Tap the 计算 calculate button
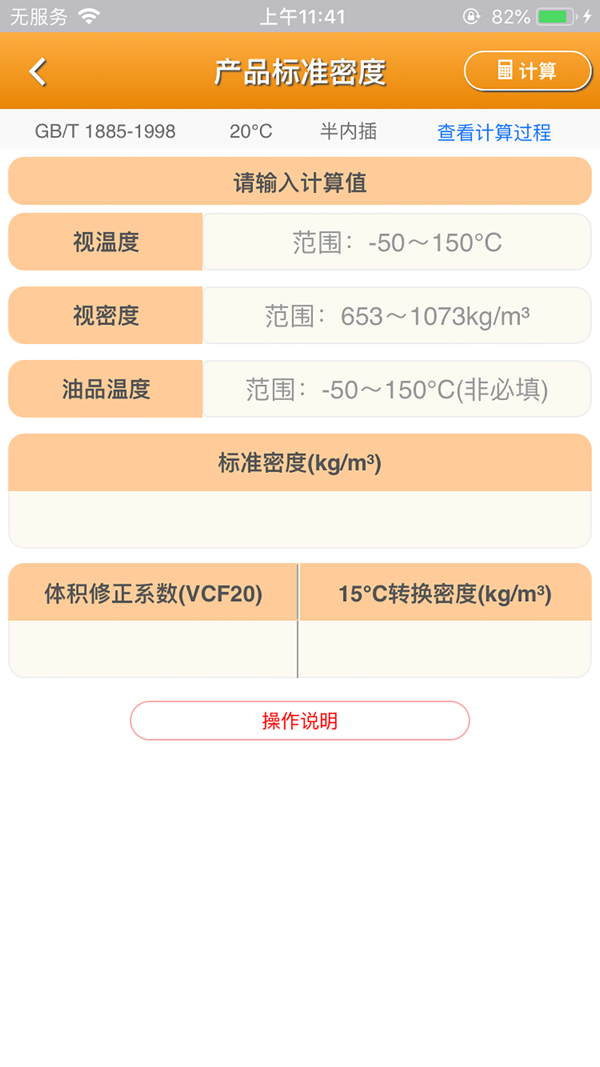Screen dimensions: 600x1067 coord(527,71)
